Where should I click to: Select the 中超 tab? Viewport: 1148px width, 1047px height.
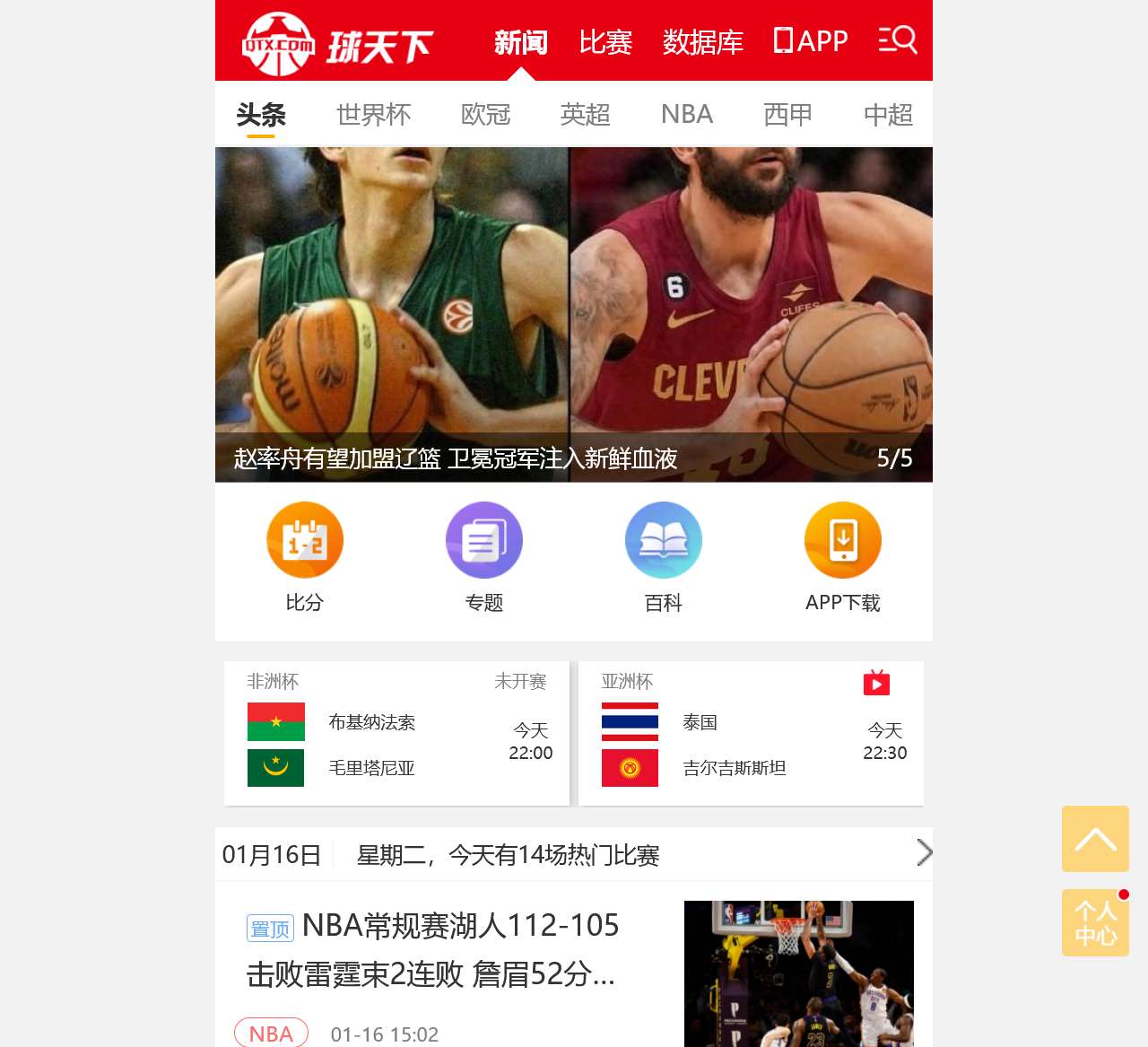tap(888, 115)
